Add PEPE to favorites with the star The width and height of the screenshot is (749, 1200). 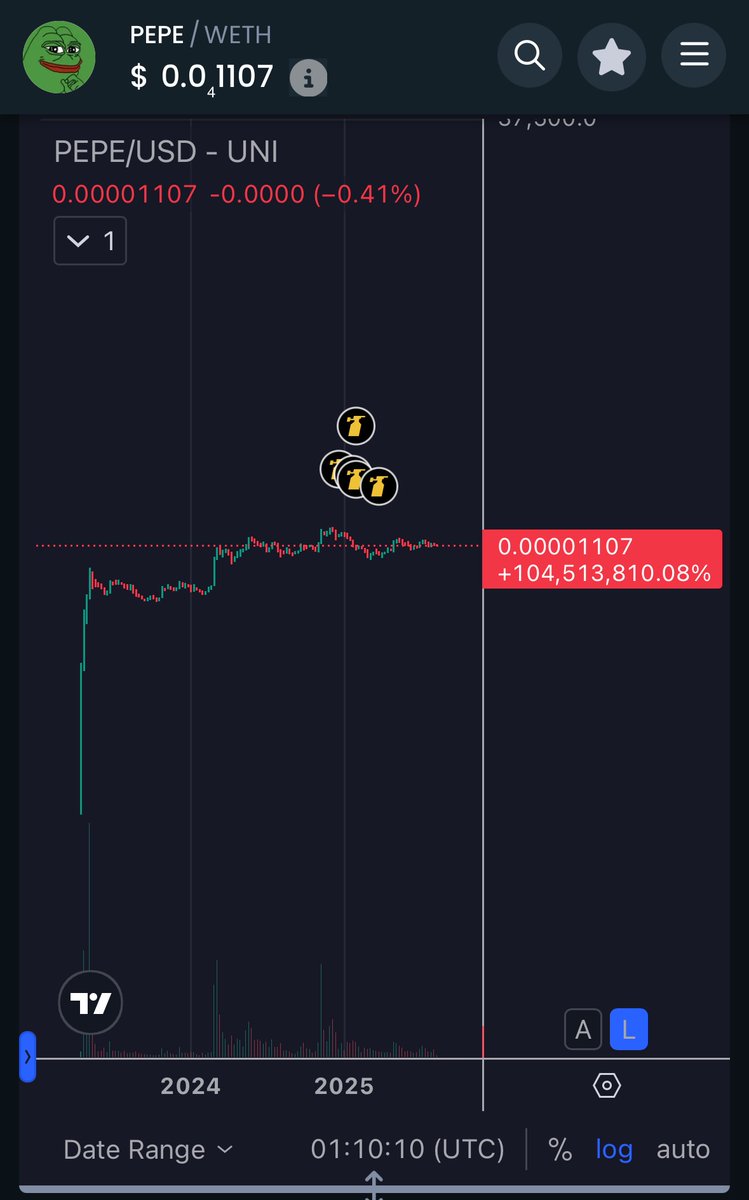[x=611, y=57]
